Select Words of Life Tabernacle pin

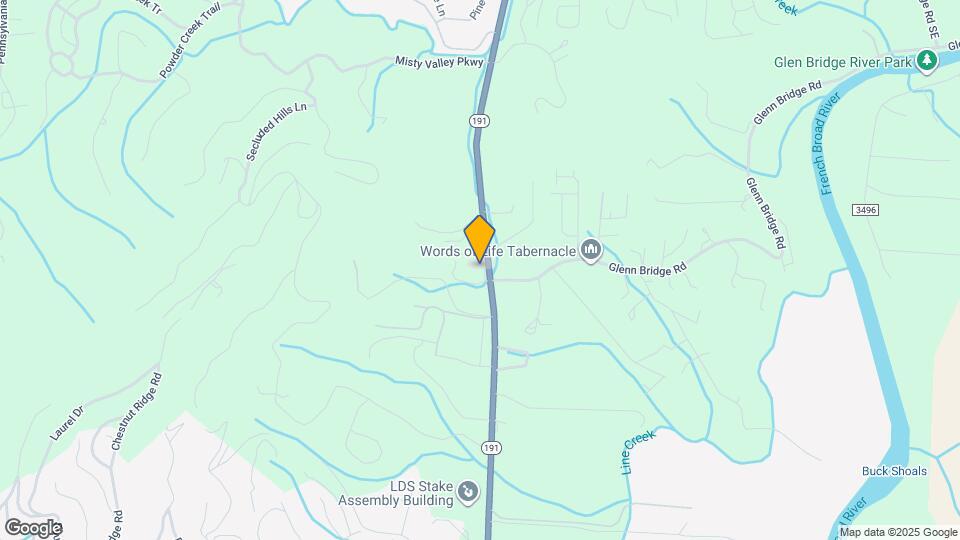pyautogui.click(x=590, y=249)
